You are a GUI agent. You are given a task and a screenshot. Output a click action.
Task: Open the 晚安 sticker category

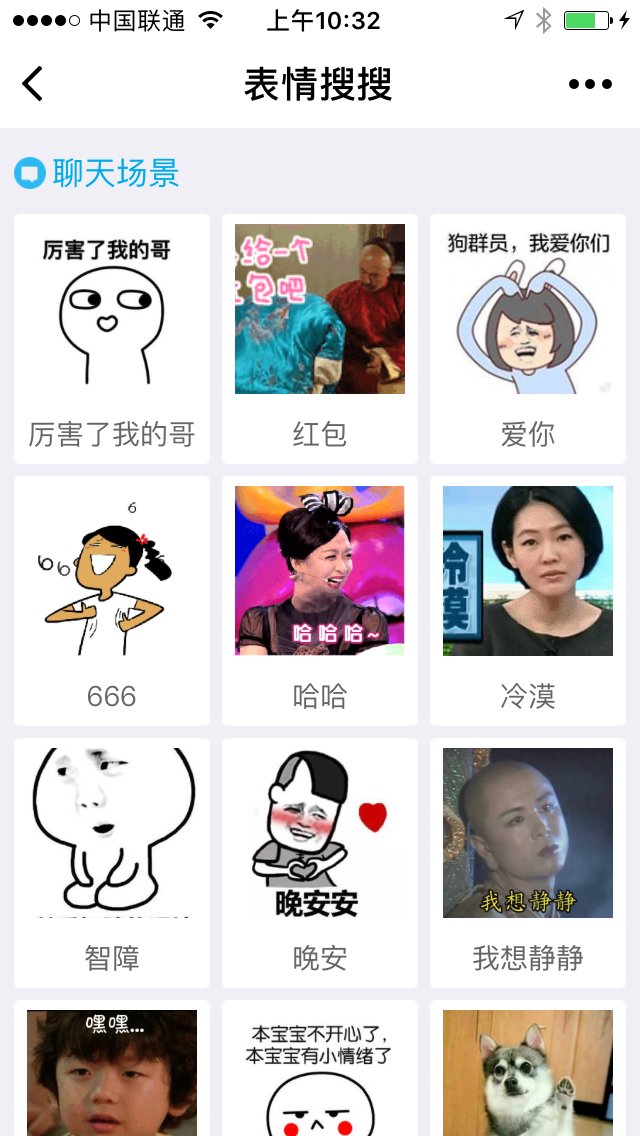point(320,862)
